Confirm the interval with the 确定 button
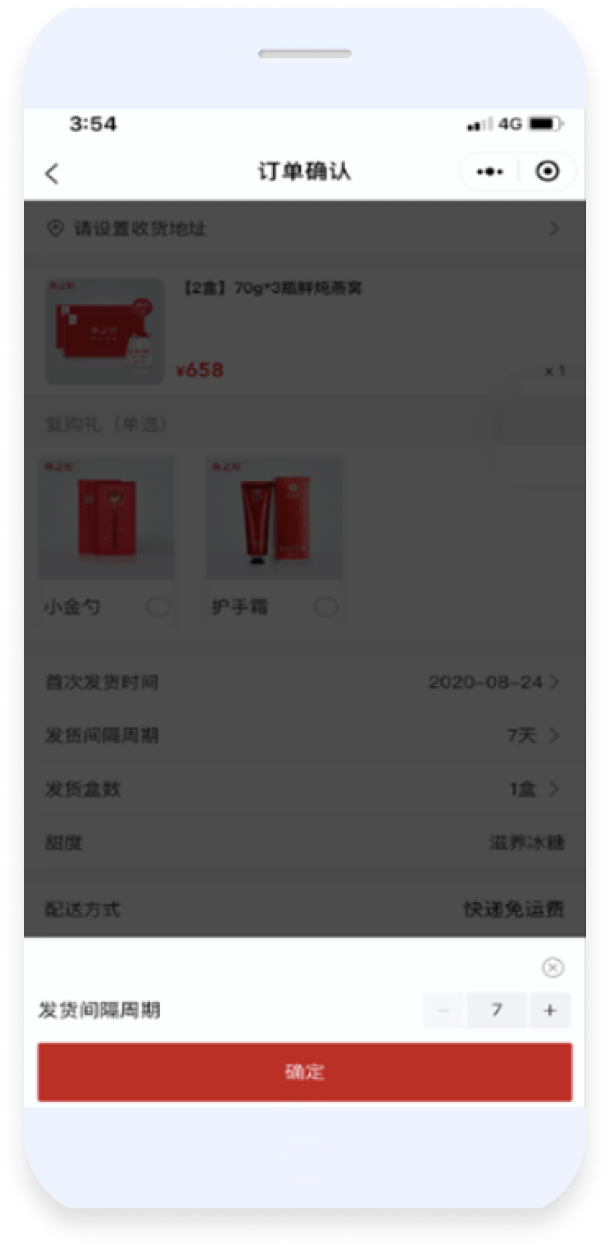The image size is (610, 1248). point(305,1072)
